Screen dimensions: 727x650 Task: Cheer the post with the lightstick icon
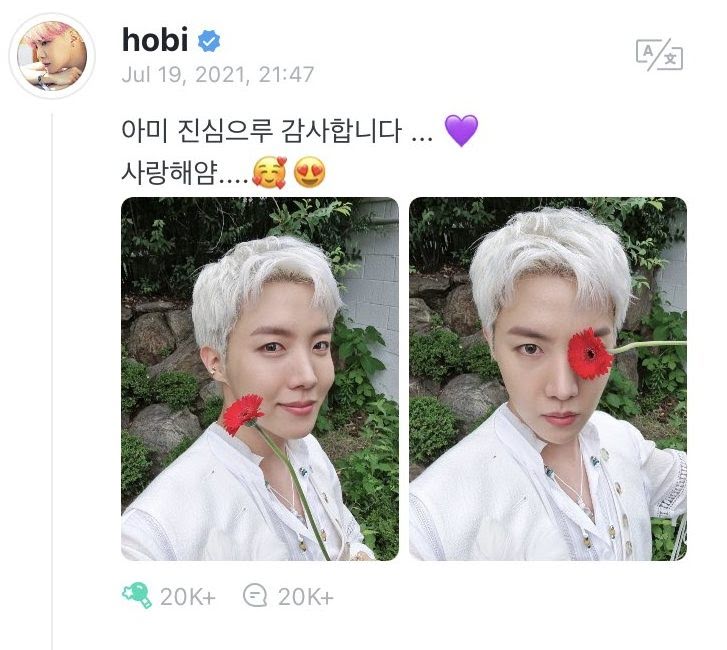(x=137, y=596)
